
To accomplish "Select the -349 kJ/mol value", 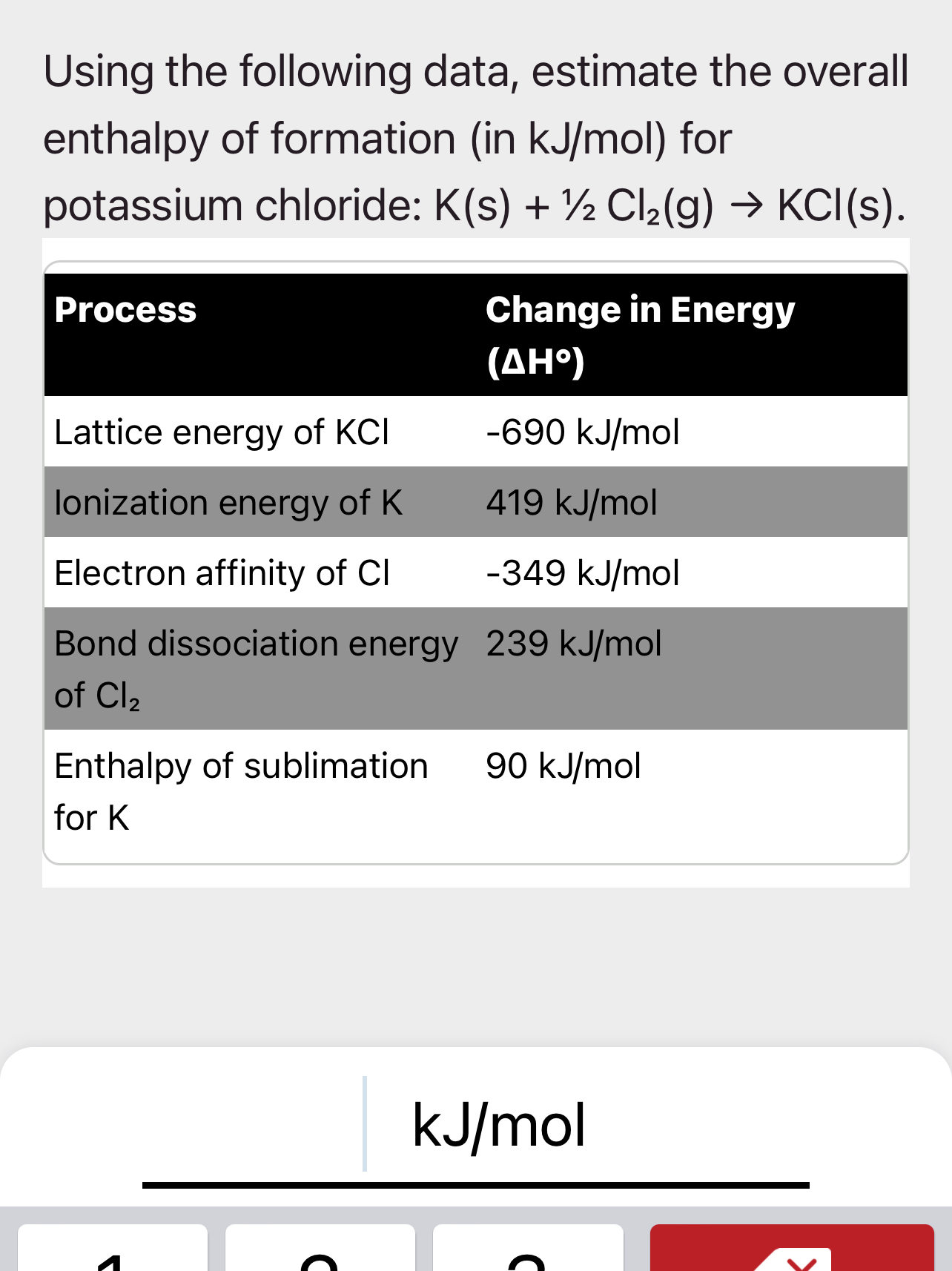I will (x=582, y=572).
